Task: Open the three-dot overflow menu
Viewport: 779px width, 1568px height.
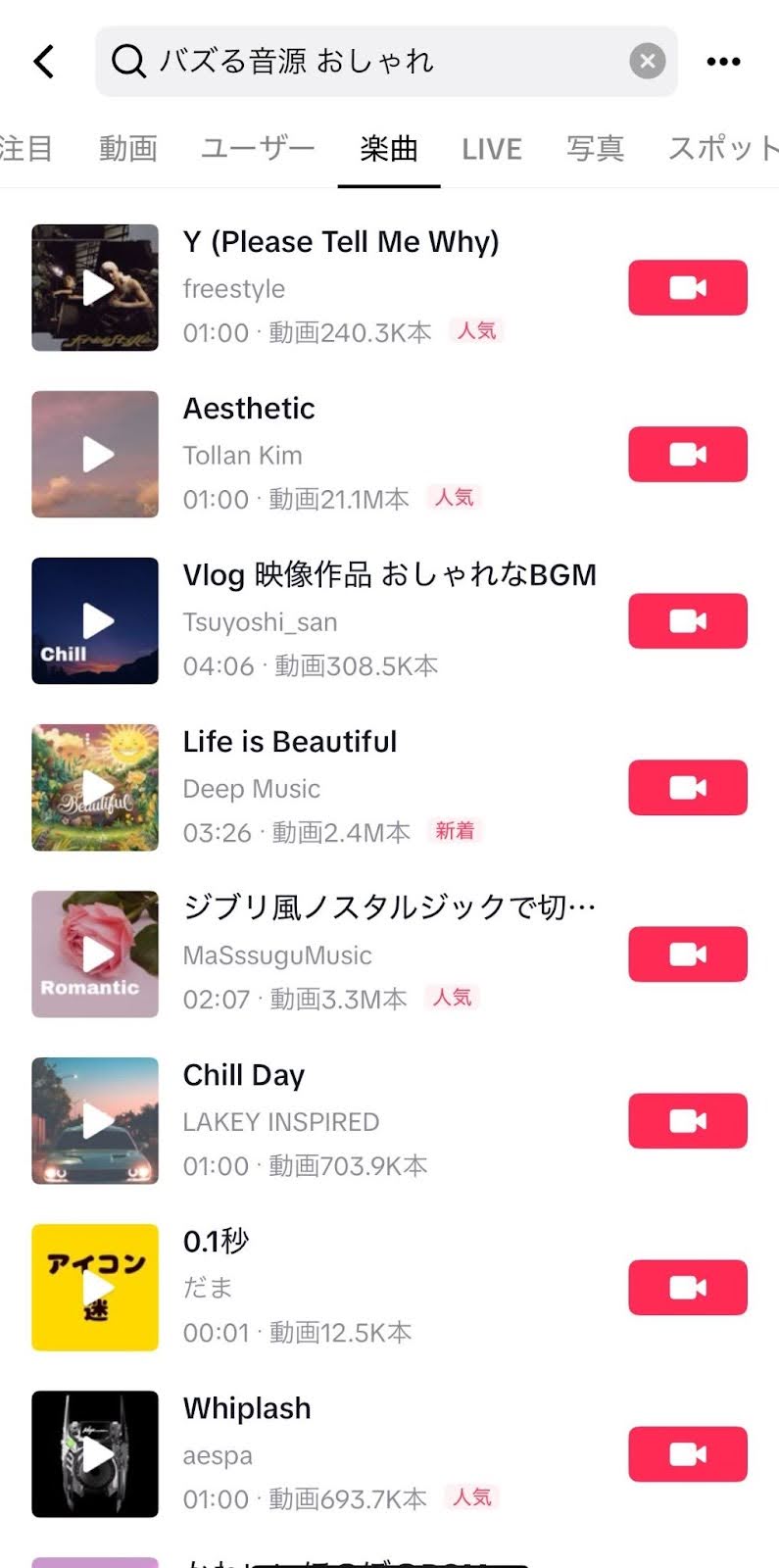Action: [723, 62]
